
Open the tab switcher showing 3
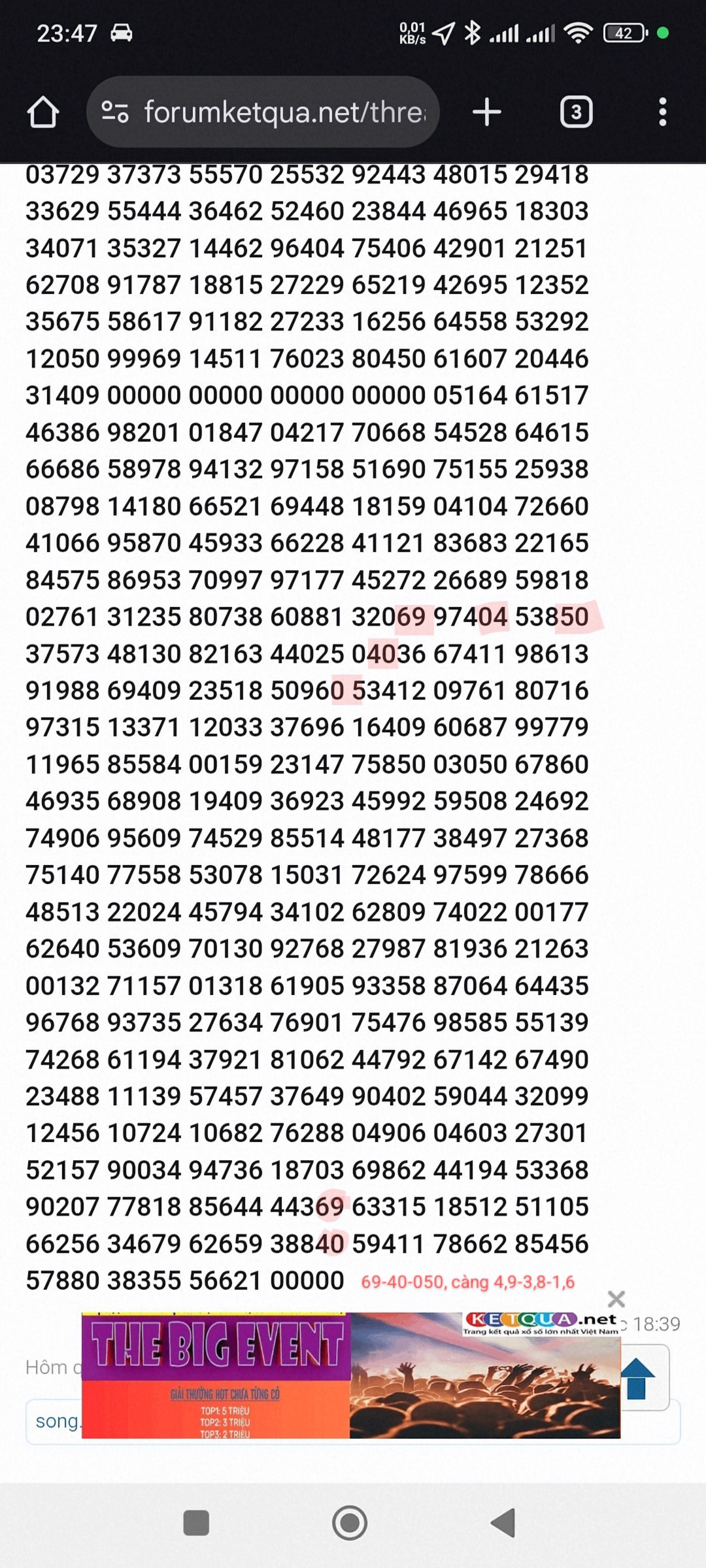[x=577, y=112]
